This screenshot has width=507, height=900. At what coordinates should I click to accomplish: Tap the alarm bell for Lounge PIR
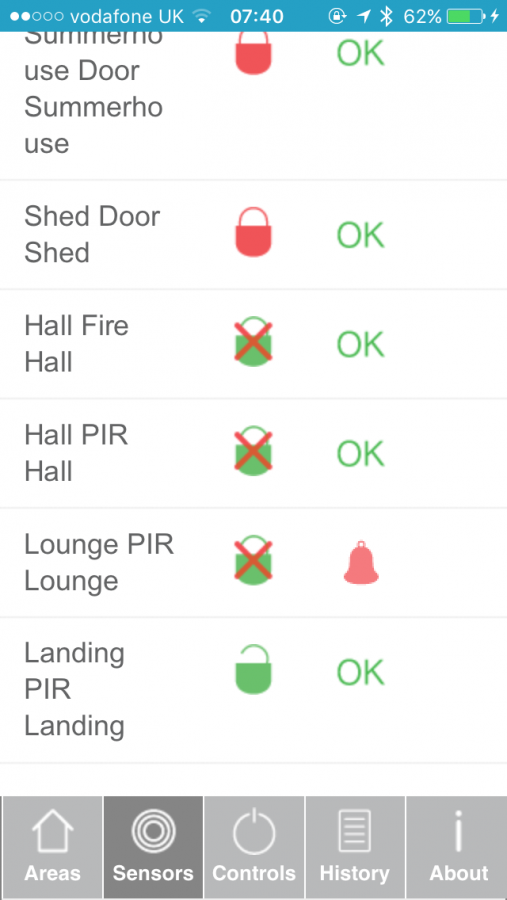pyautogui.click(x=361, y=562)
